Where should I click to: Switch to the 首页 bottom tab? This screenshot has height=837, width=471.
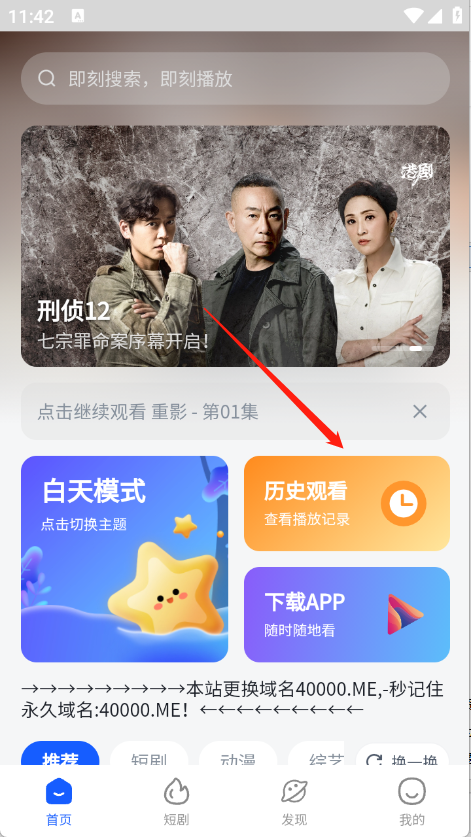pos(59,801)
